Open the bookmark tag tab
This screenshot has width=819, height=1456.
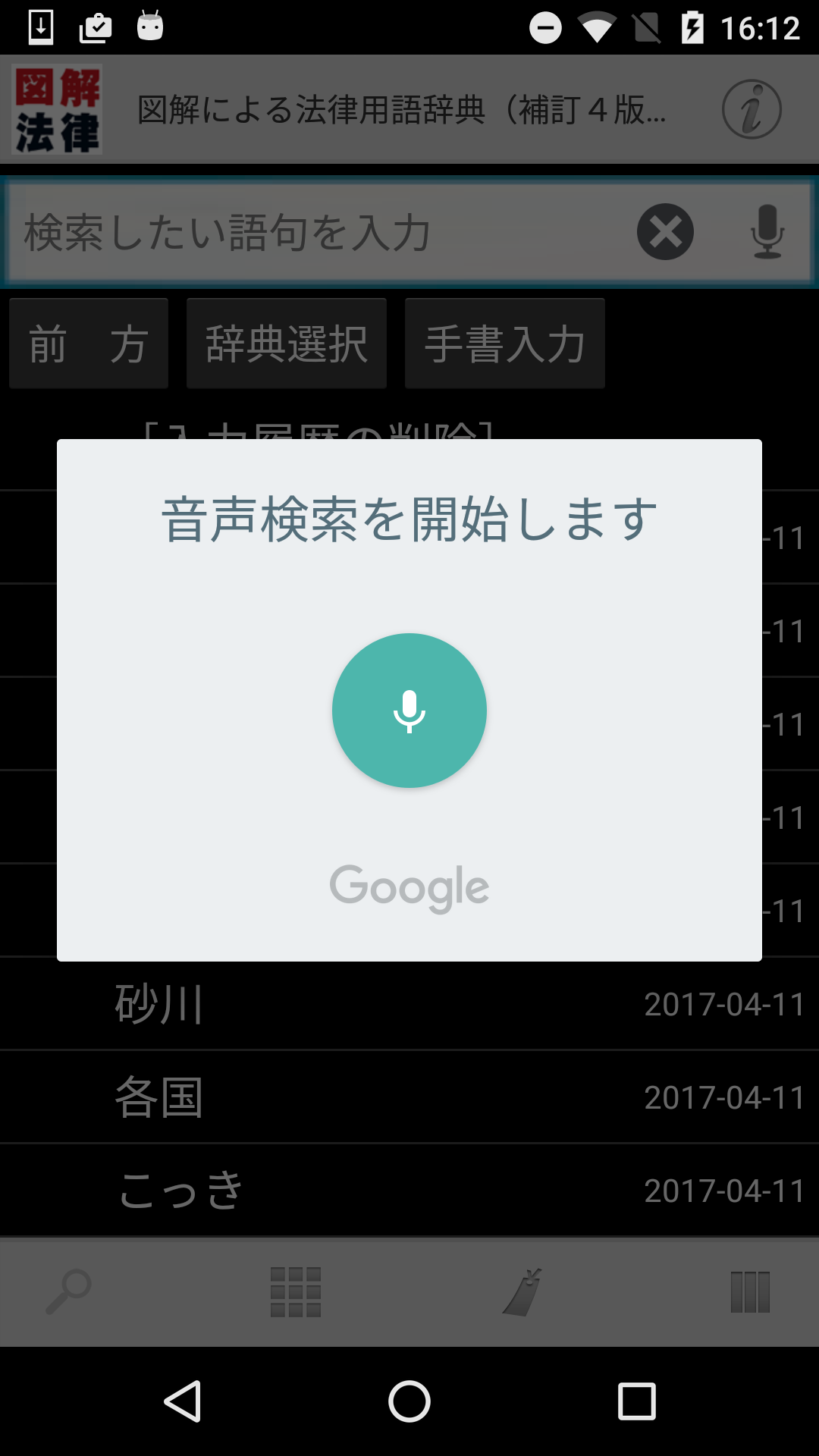[523, 1291]
